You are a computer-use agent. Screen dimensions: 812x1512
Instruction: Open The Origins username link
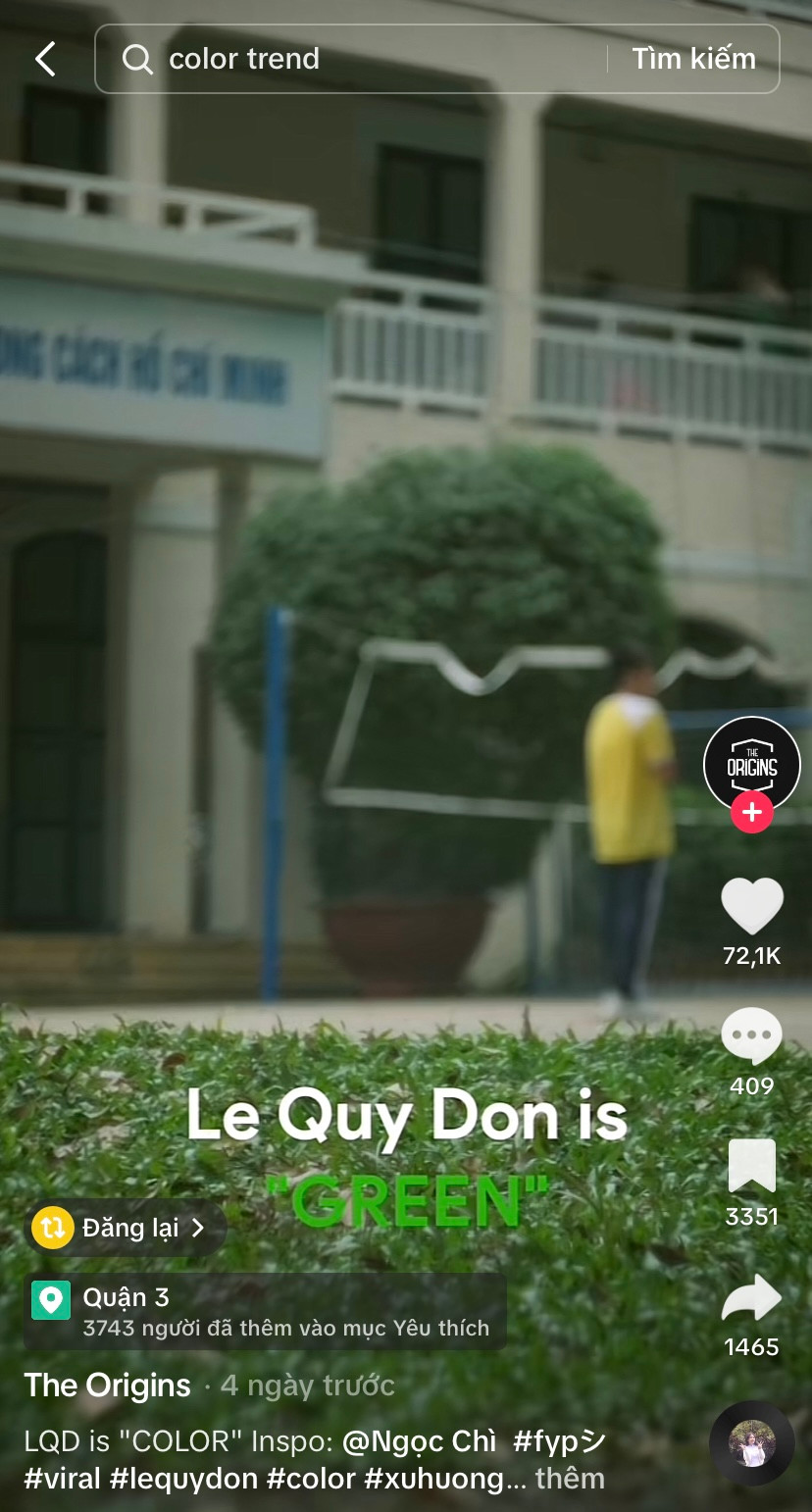(108, 1386)
